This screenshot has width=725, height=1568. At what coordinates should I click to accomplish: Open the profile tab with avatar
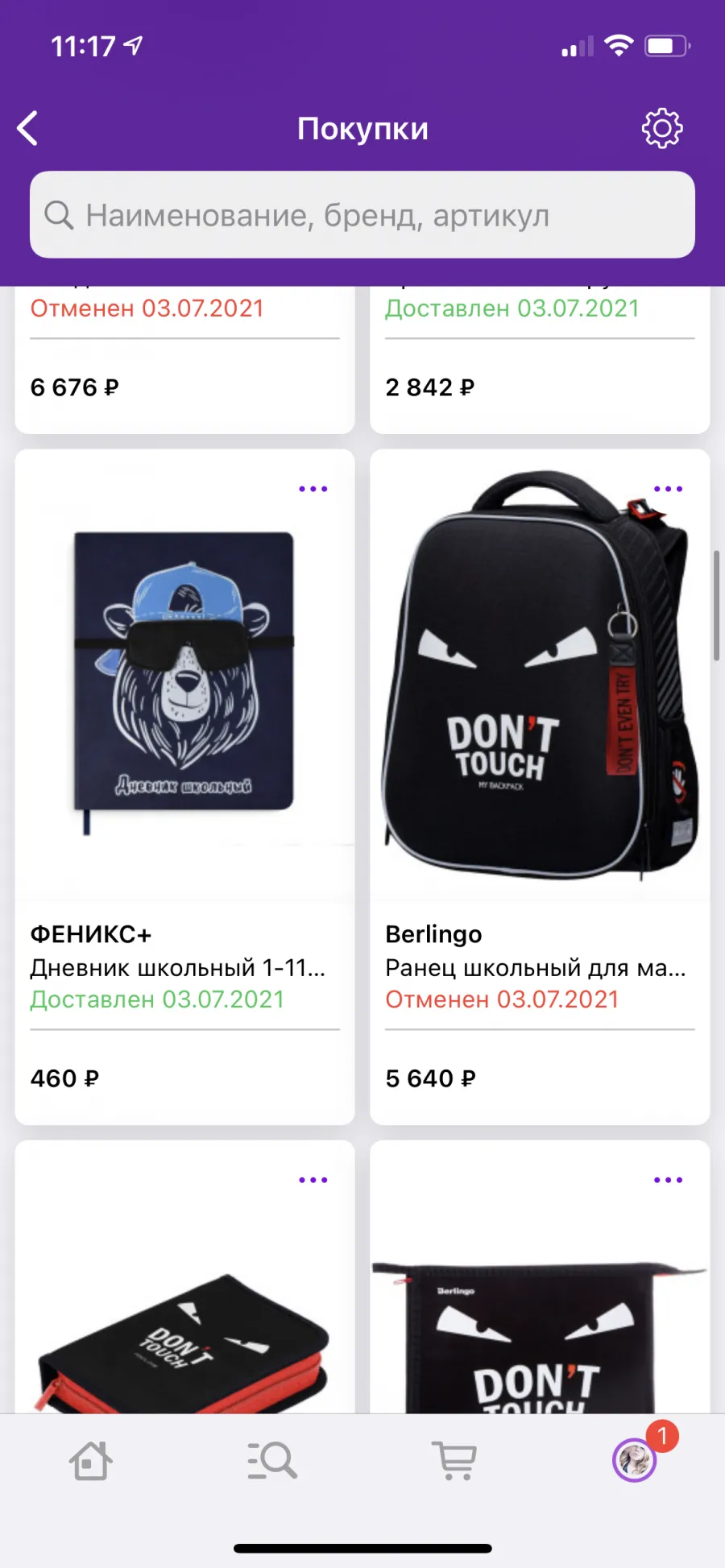(x=636, y=1458)
